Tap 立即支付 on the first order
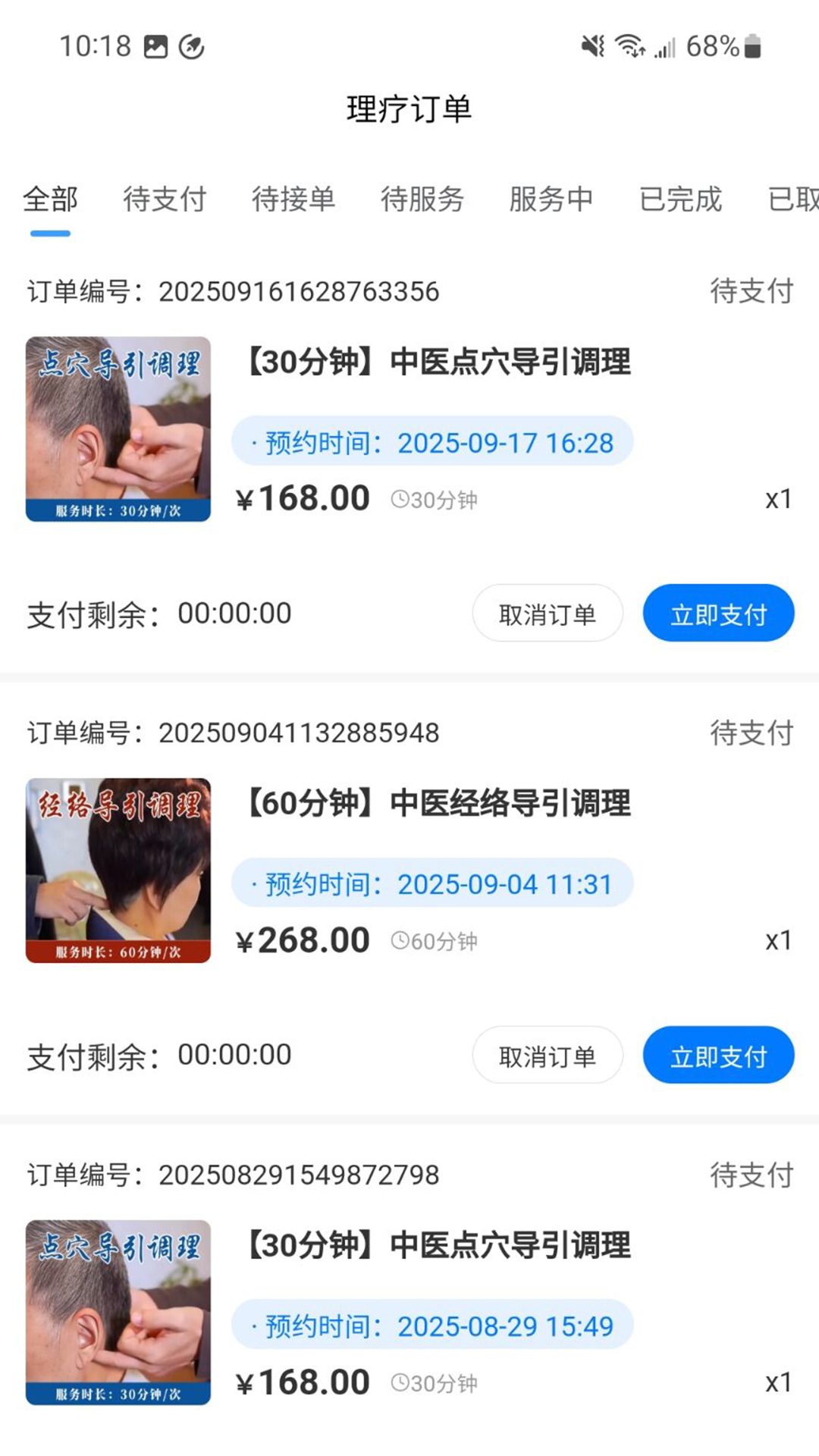This screenshot has width=819, height=1456. (x=718, y=613)
